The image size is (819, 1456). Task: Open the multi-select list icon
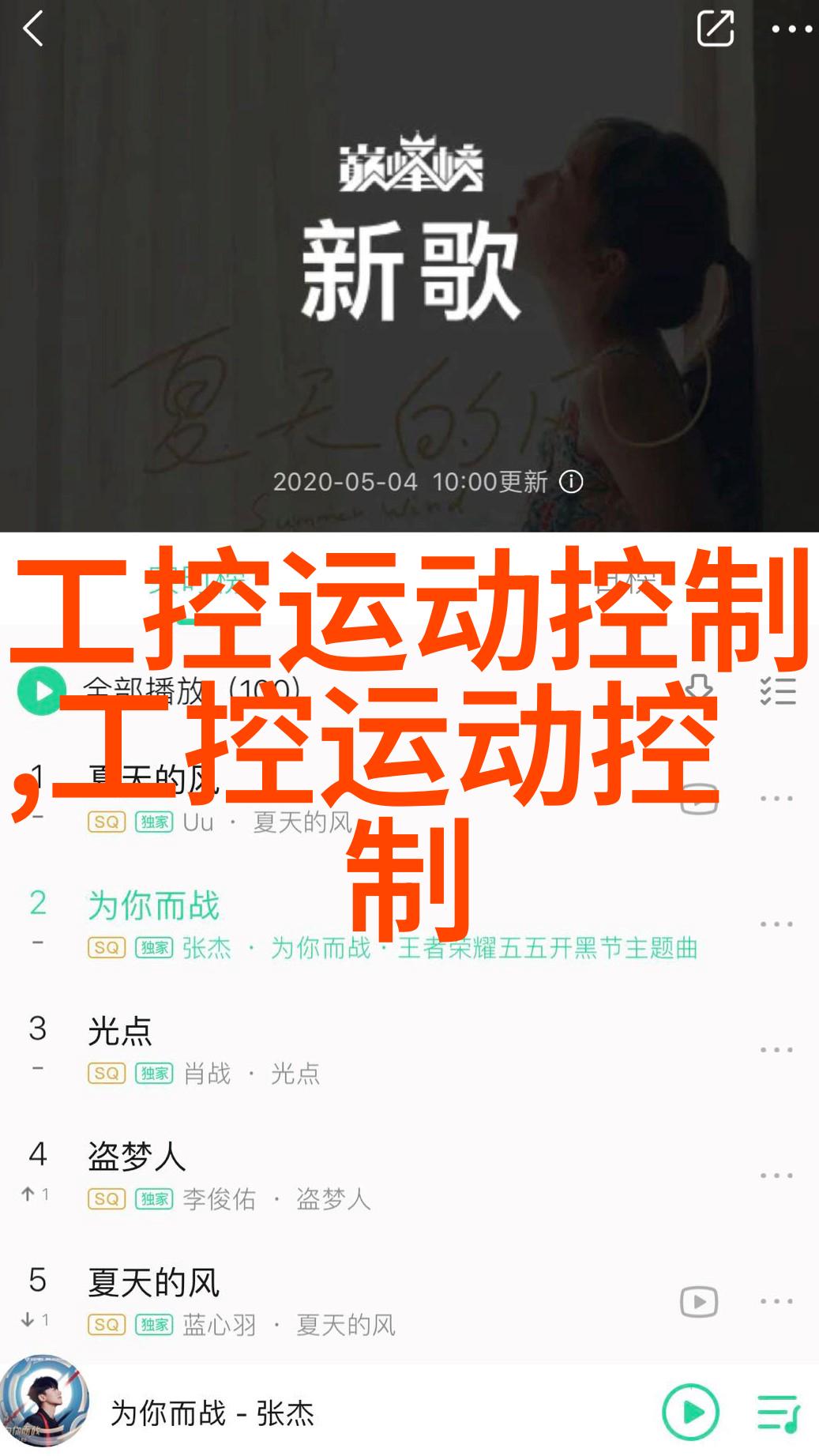(x=778, y=691)
